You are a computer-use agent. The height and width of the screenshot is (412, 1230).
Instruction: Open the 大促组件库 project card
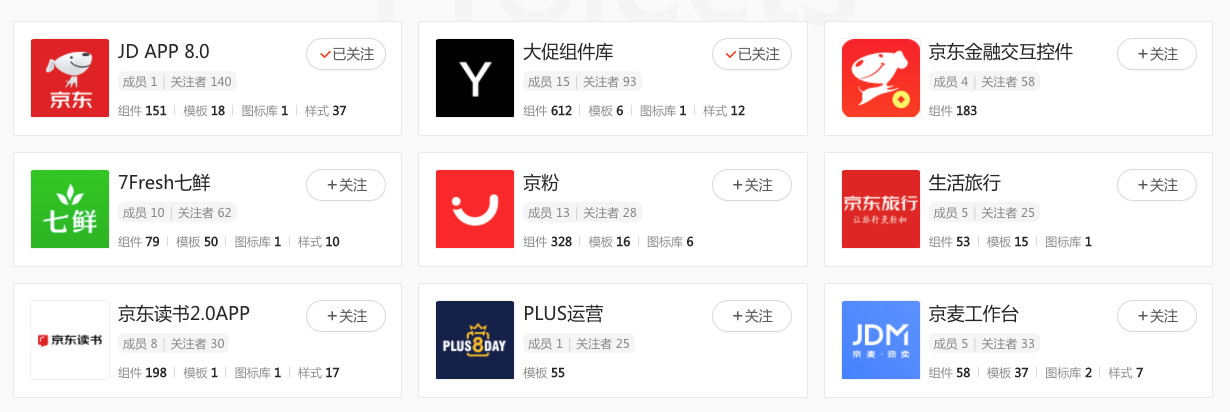[x=613, y=78]
